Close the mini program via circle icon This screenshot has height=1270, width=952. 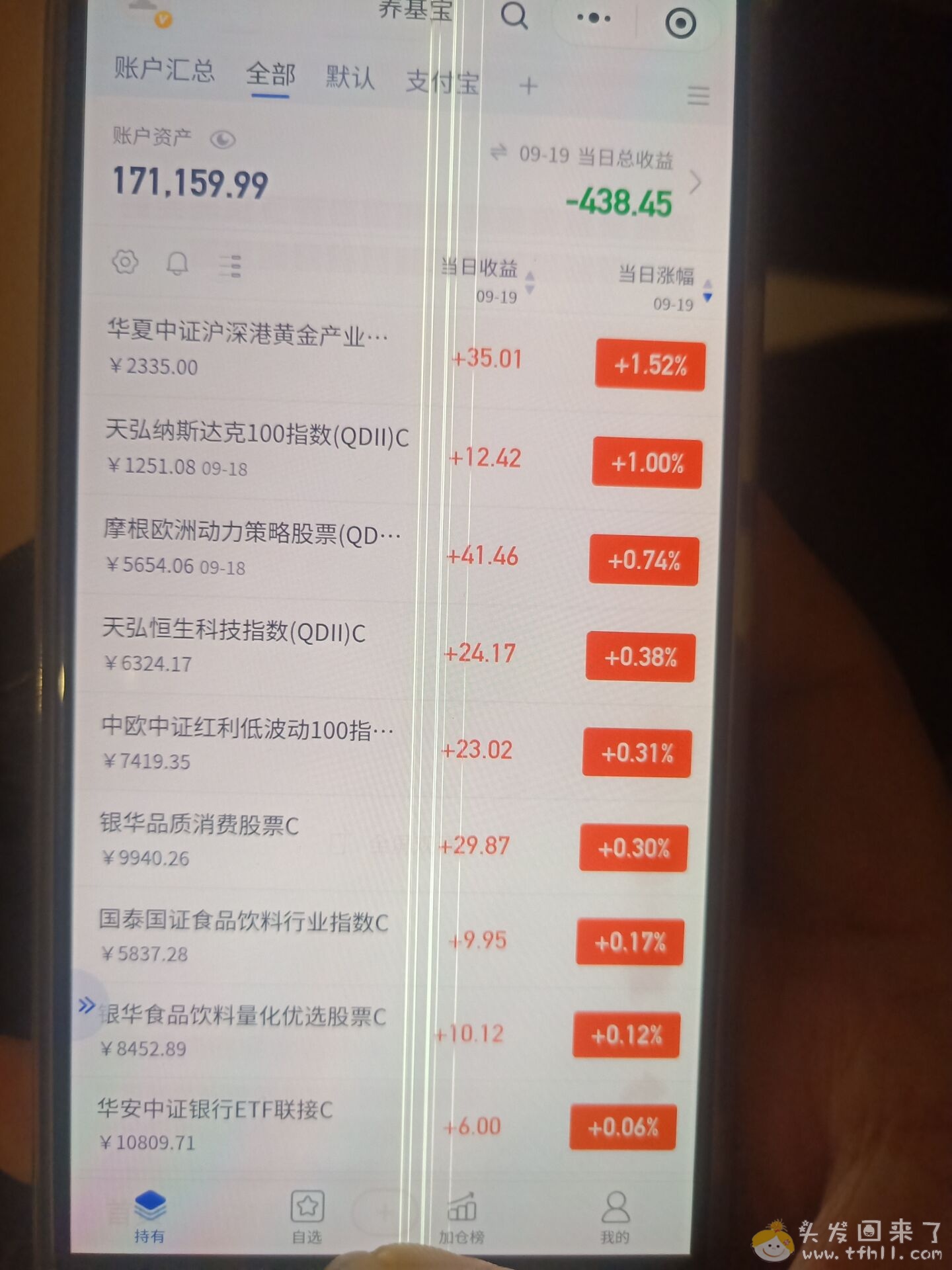(680, 23)
